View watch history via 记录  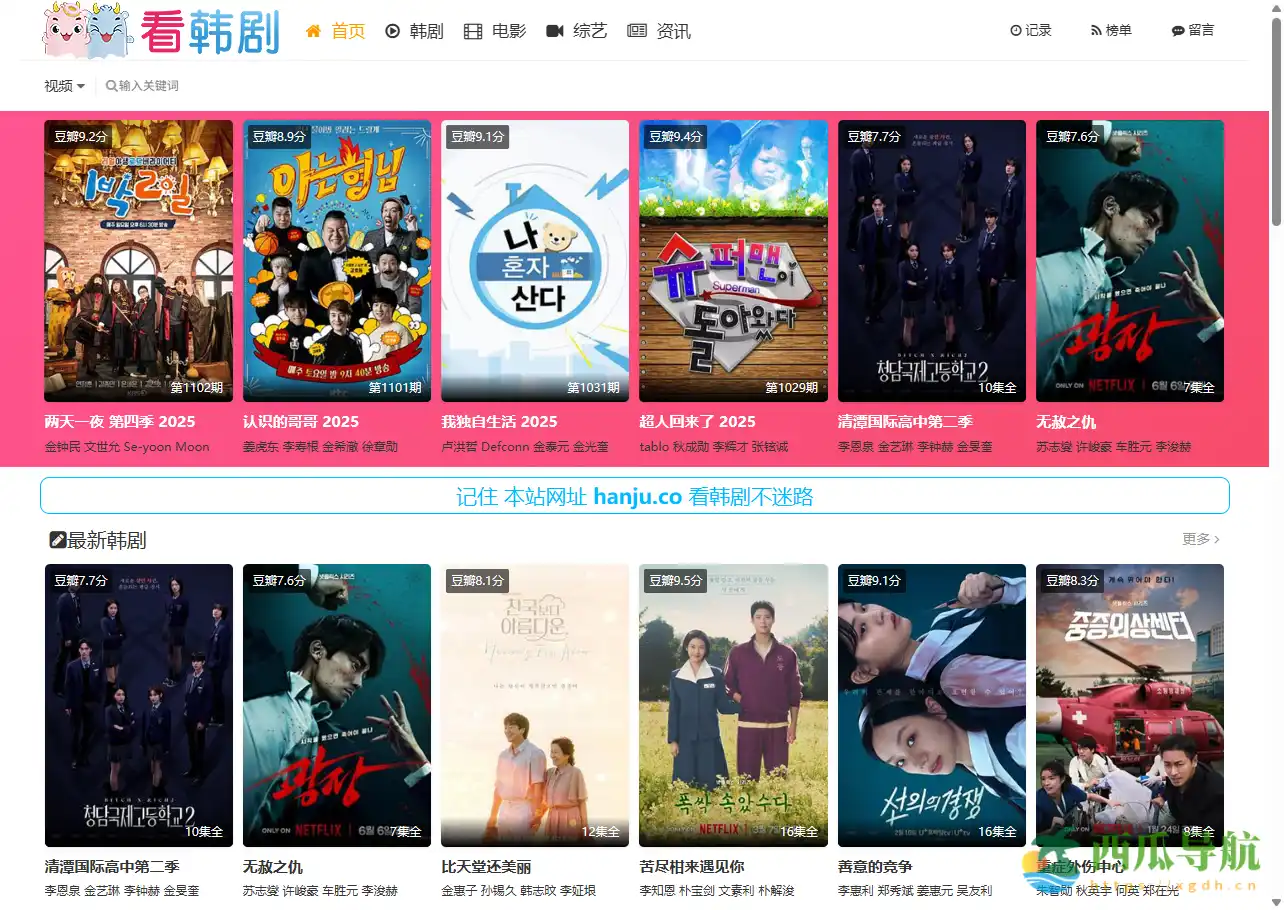point(1031,31)
